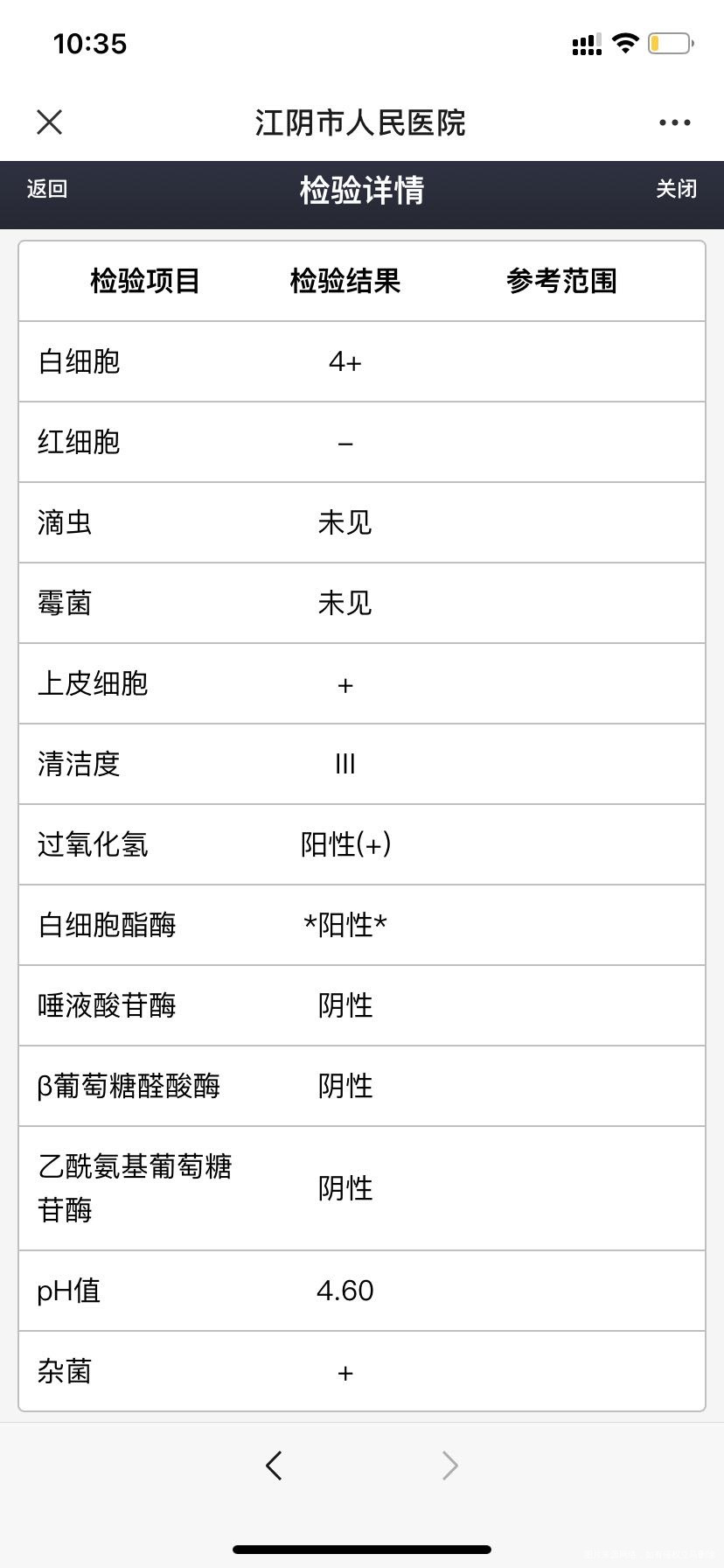Tap the home indicator bar at bottom

point(361,1549)
